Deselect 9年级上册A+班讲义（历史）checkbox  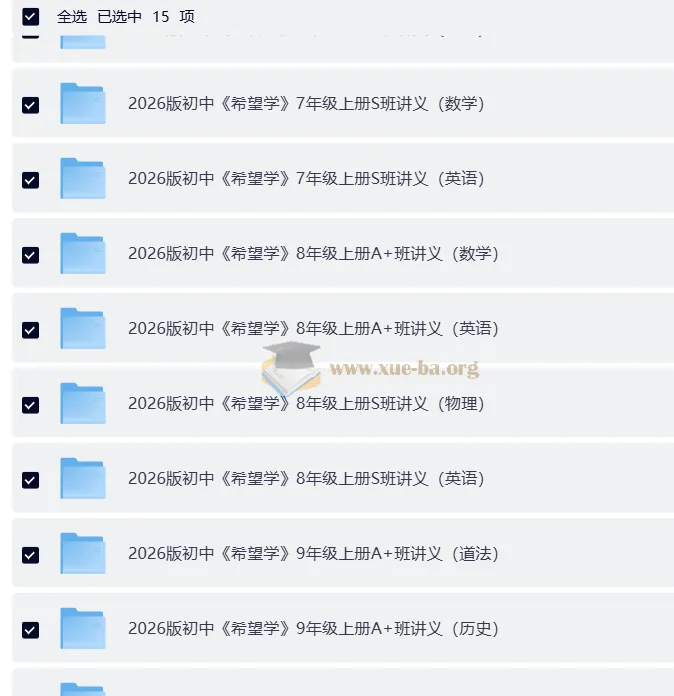click(30, 630)
